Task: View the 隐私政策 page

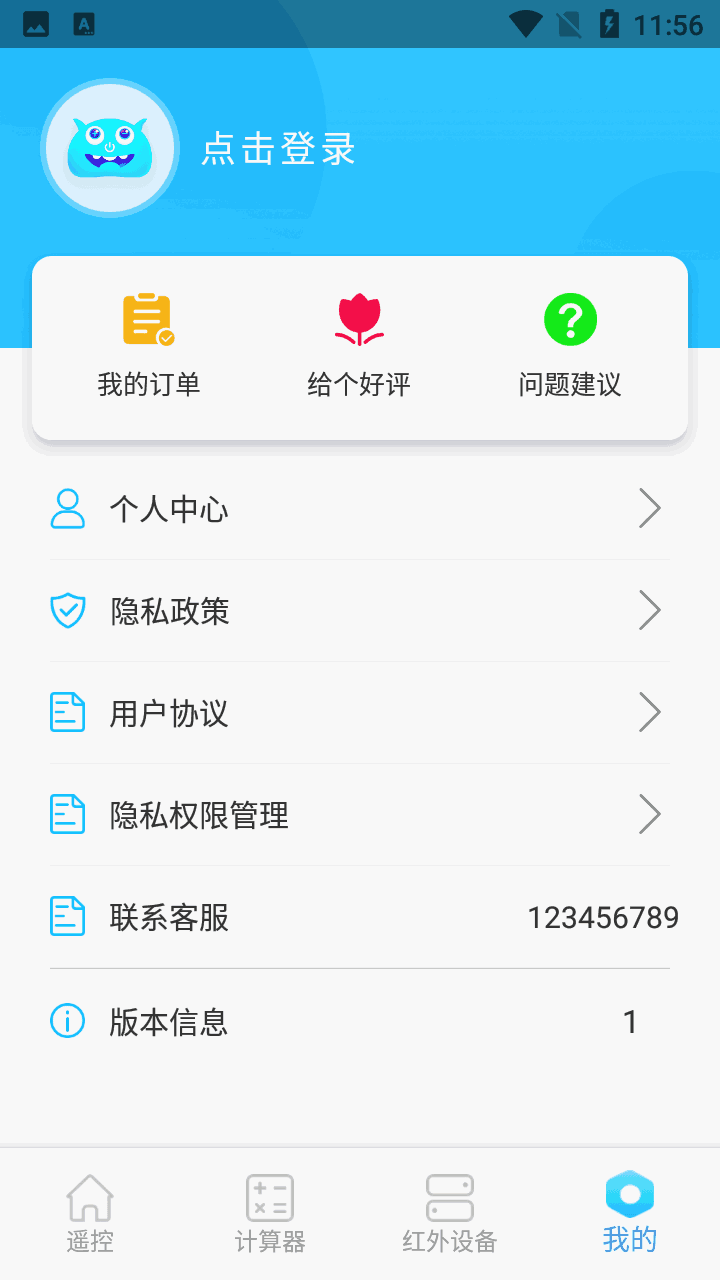Action: point(360,611)
